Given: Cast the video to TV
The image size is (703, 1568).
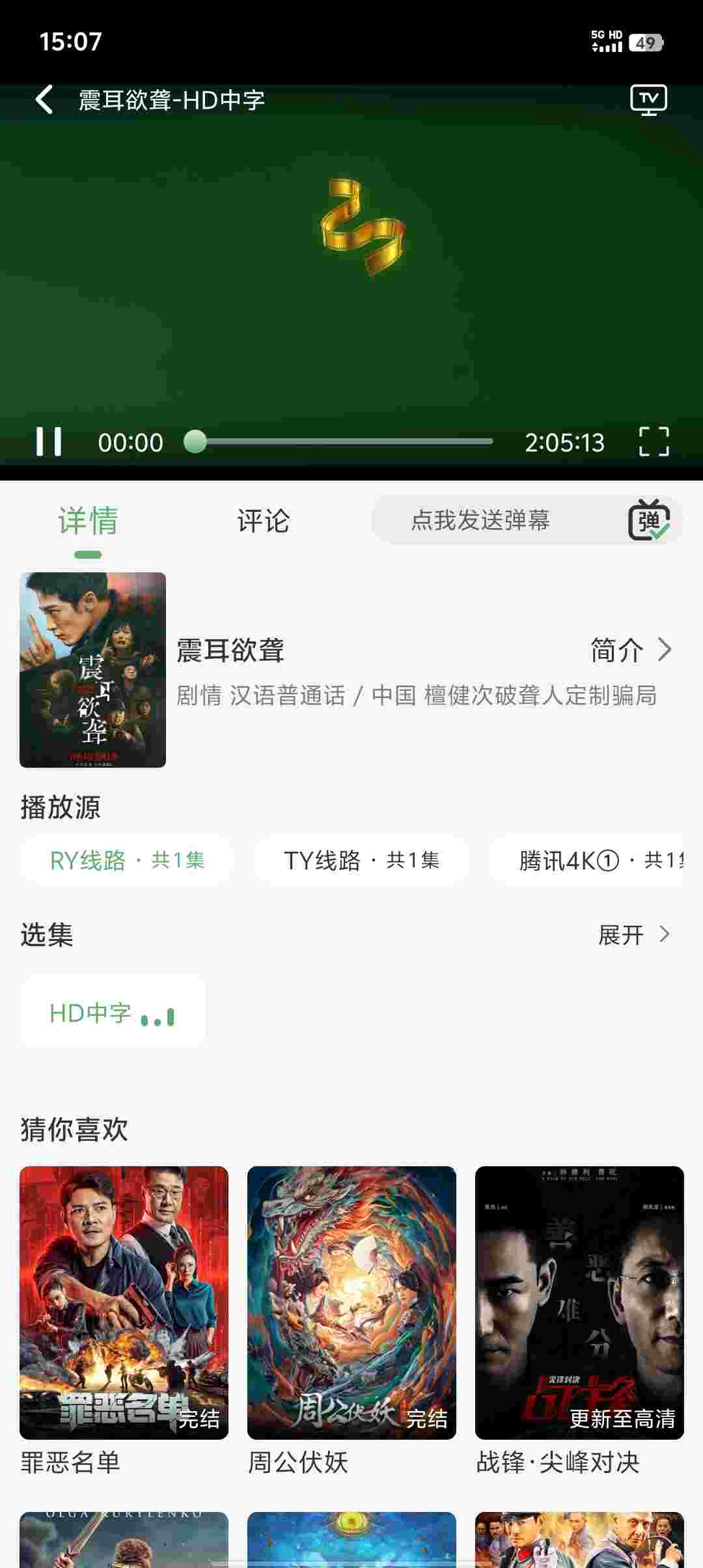Looking at the screenshot, I should (648, 100).
